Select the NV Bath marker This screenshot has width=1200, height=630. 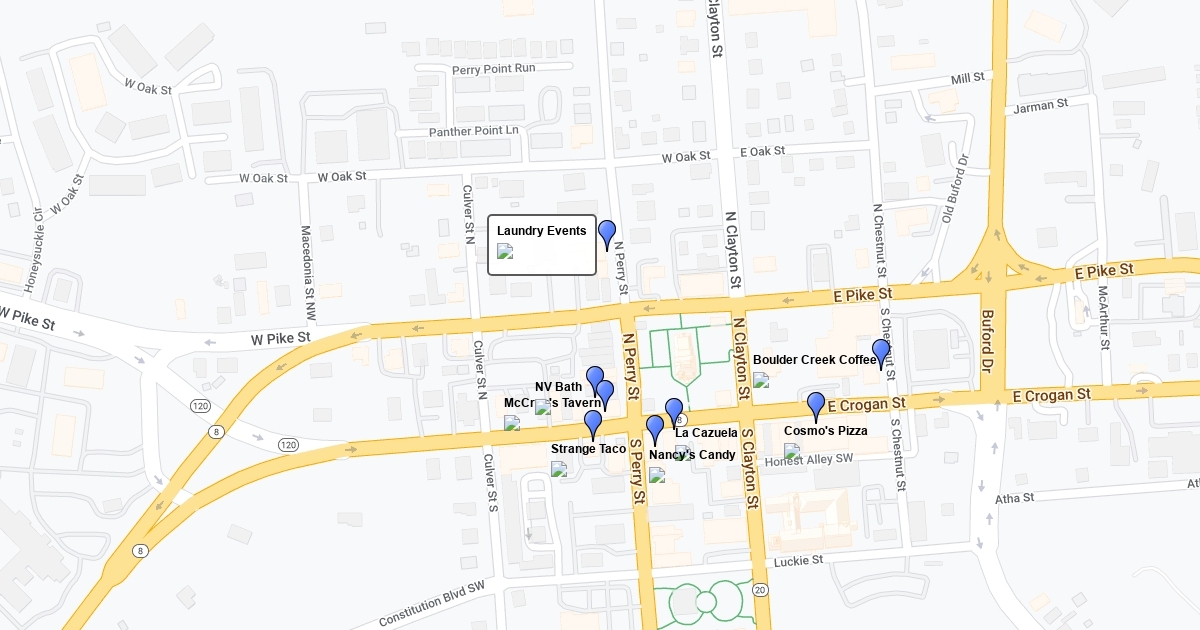pos(594,378)
